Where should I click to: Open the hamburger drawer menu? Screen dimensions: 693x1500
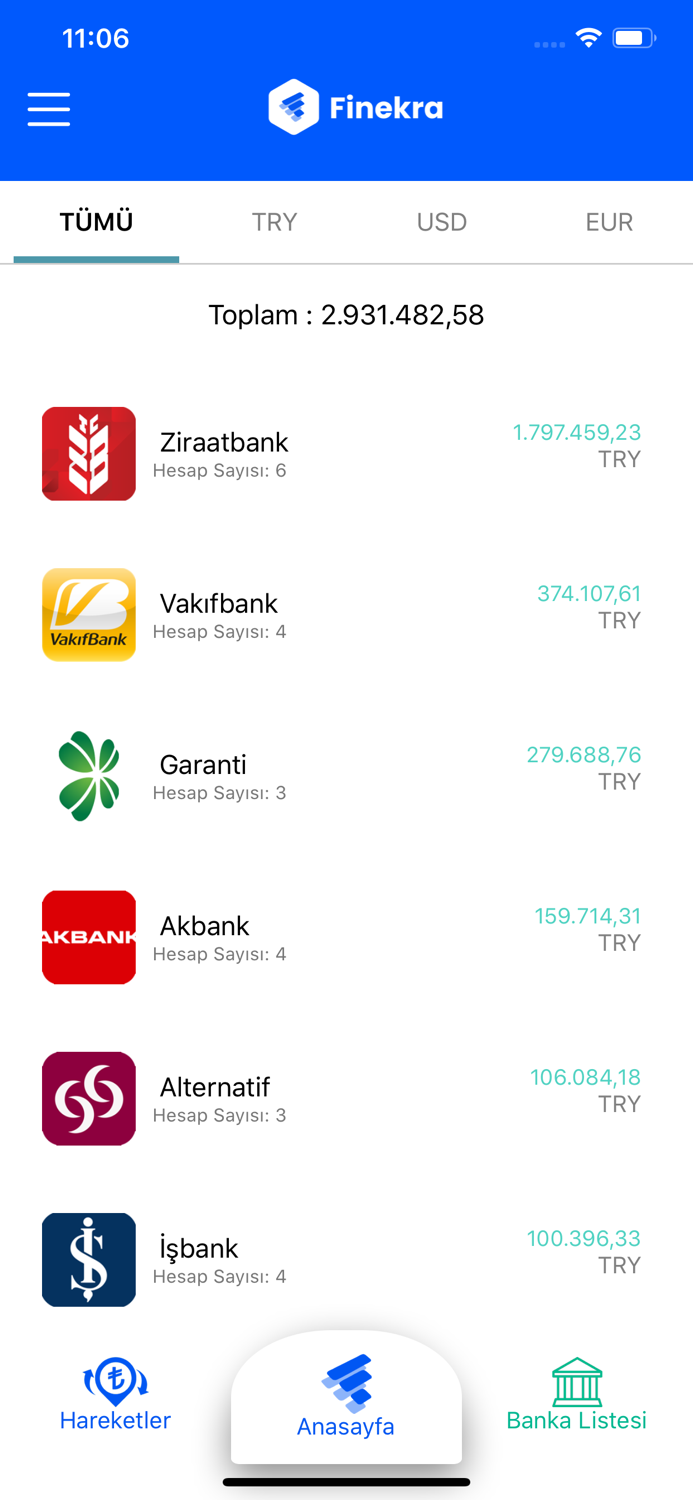click(x=49, y=108)
